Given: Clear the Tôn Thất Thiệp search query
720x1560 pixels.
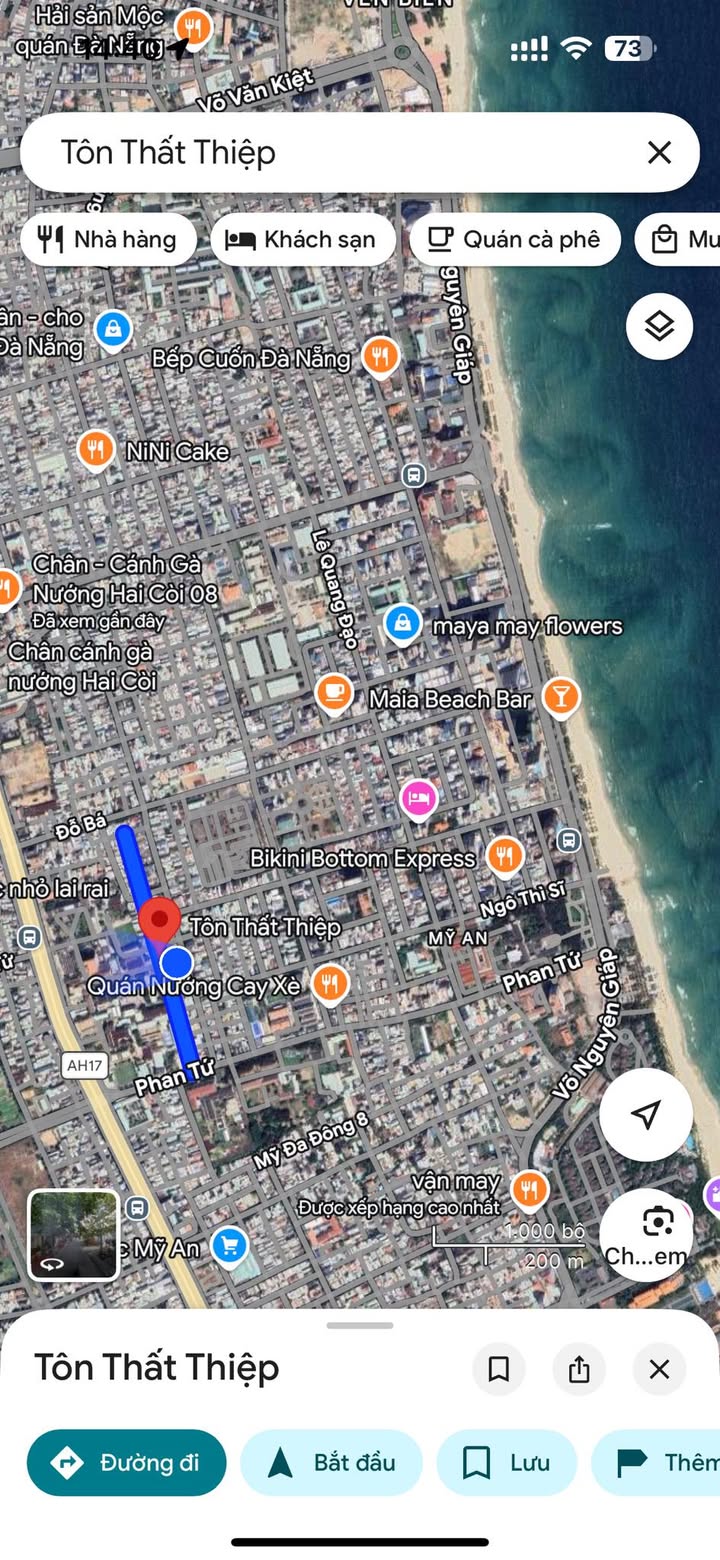Looking at the screenshot, I should pos(659,153).
